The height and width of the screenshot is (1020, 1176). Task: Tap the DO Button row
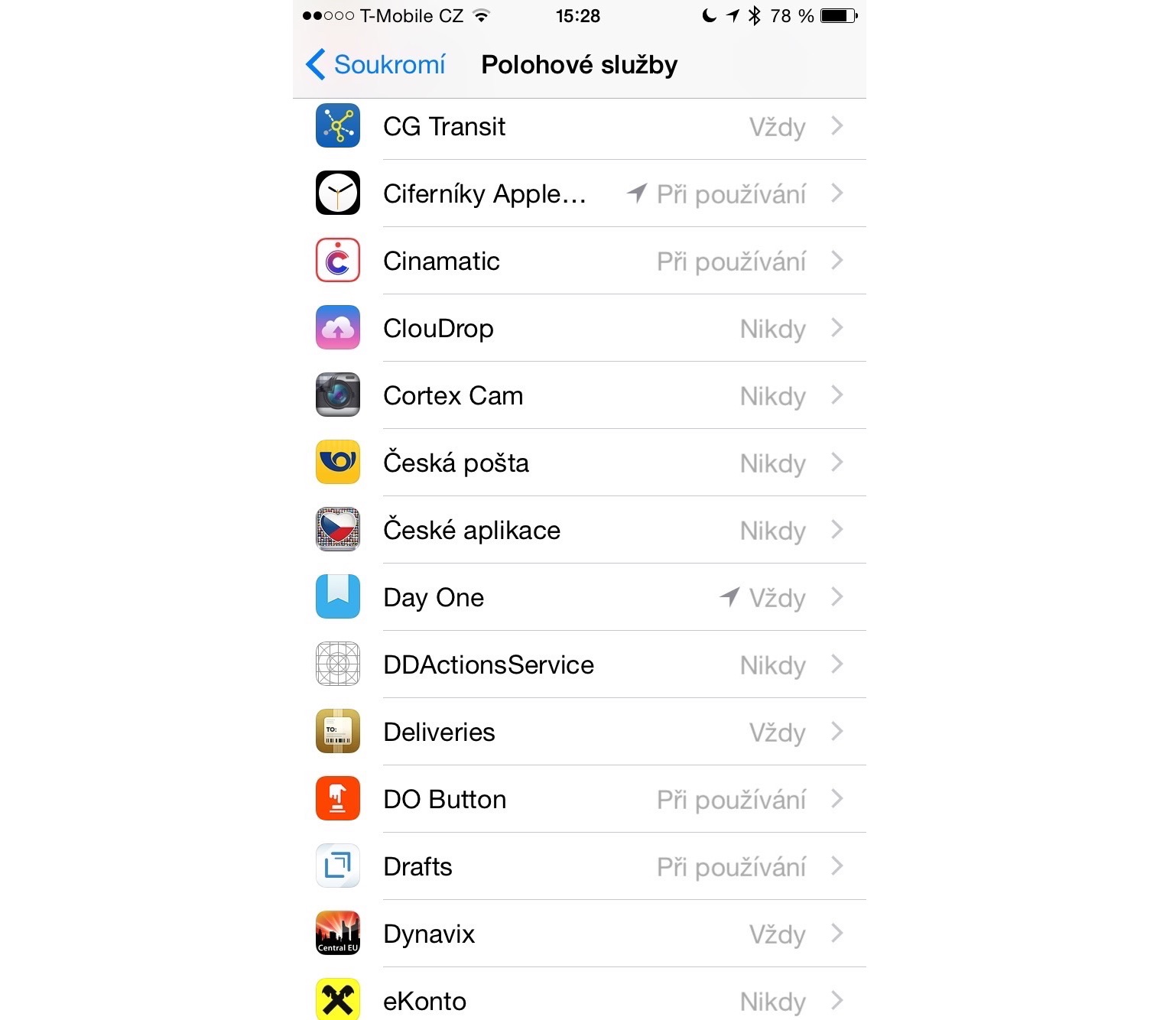pos(579,800)
